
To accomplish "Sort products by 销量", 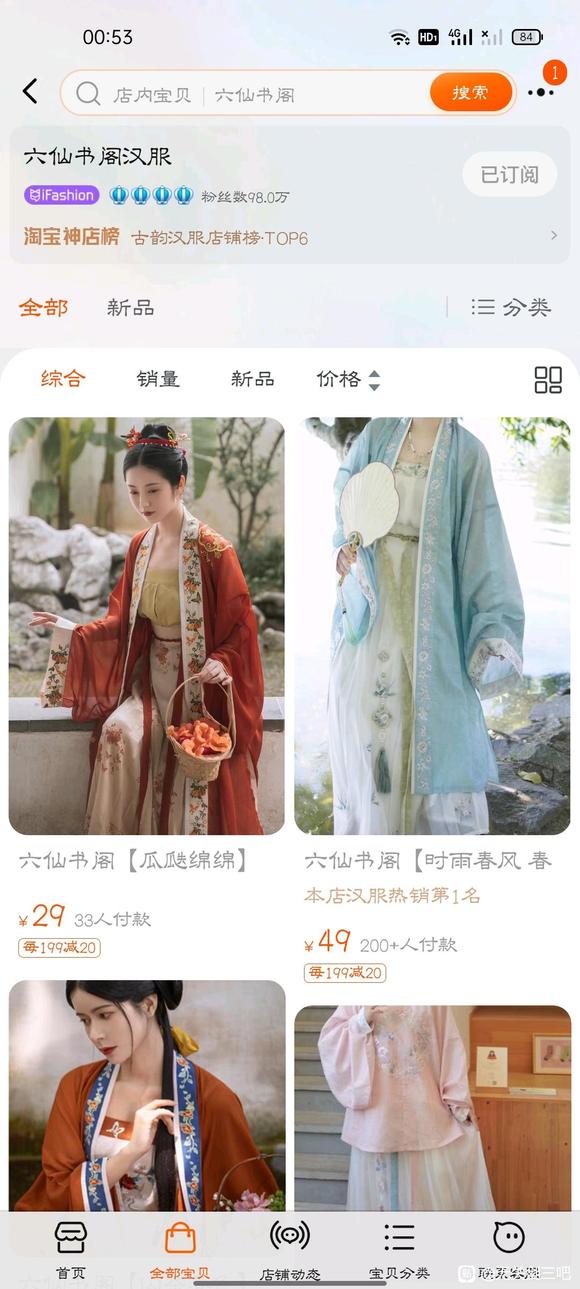I will (158, 379).
